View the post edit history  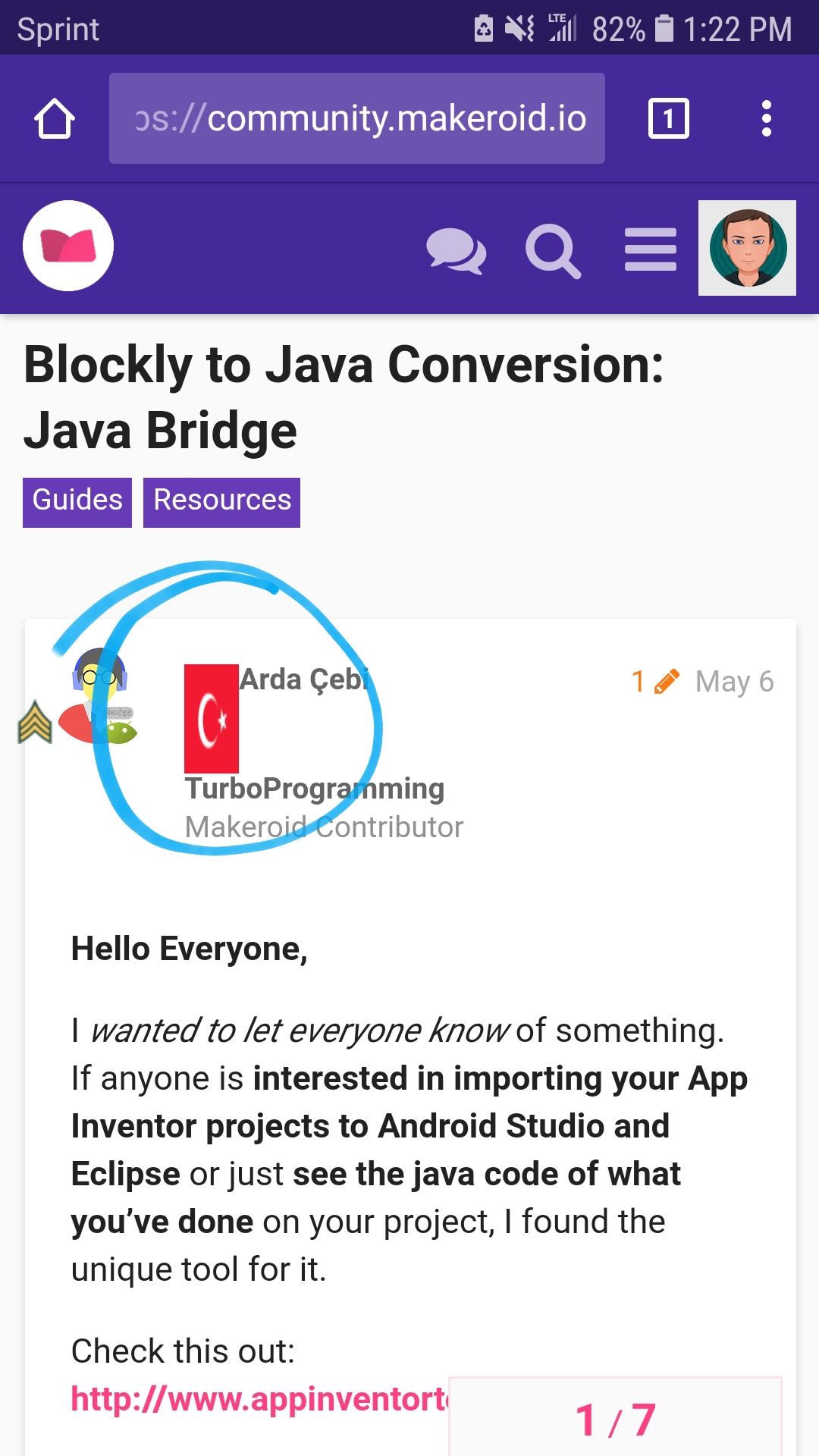[x=655, y=682]
